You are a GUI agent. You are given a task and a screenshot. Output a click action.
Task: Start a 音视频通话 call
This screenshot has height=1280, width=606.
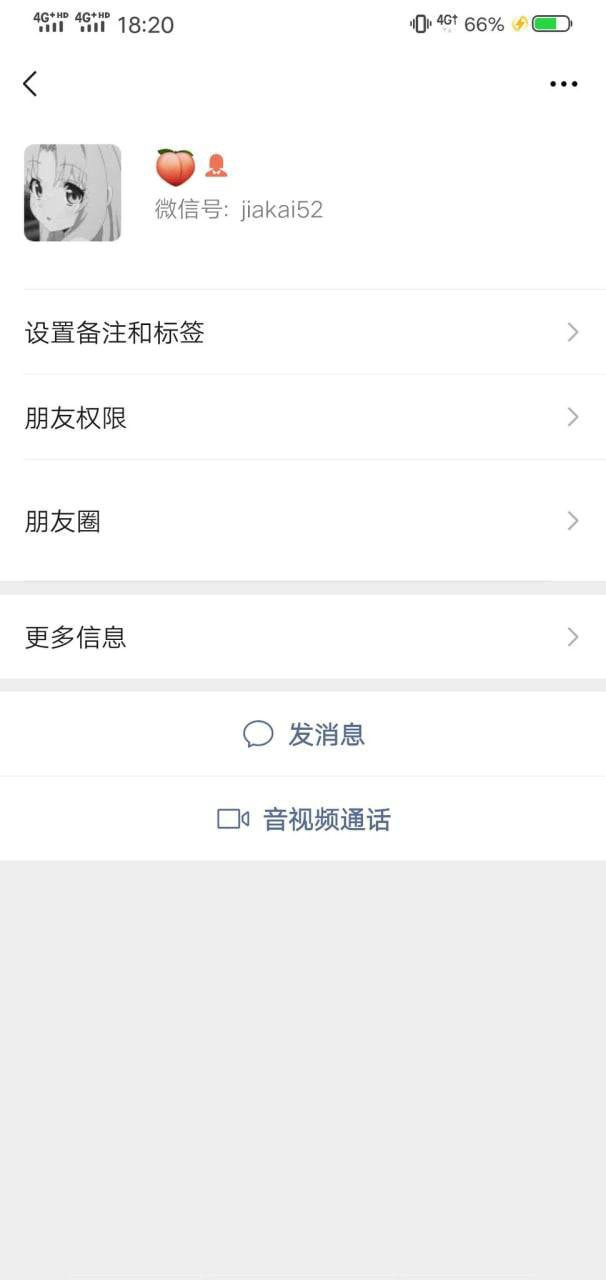click(304, 820)
